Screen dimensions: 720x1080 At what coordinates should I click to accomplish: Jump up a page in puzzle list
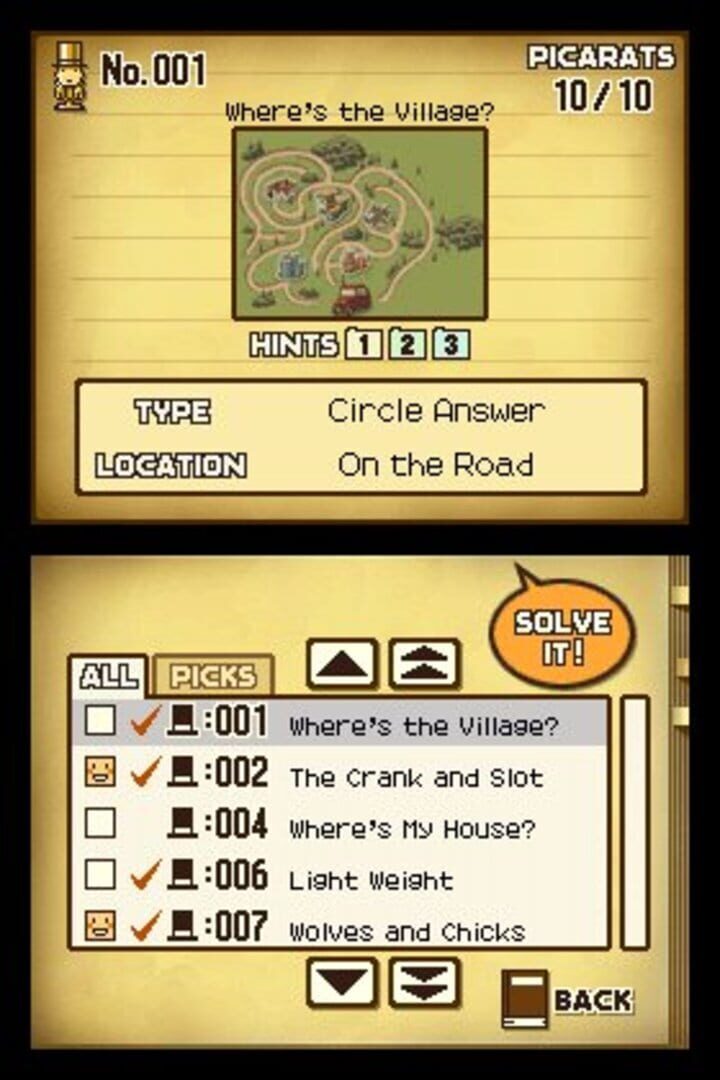click(424, 664)
